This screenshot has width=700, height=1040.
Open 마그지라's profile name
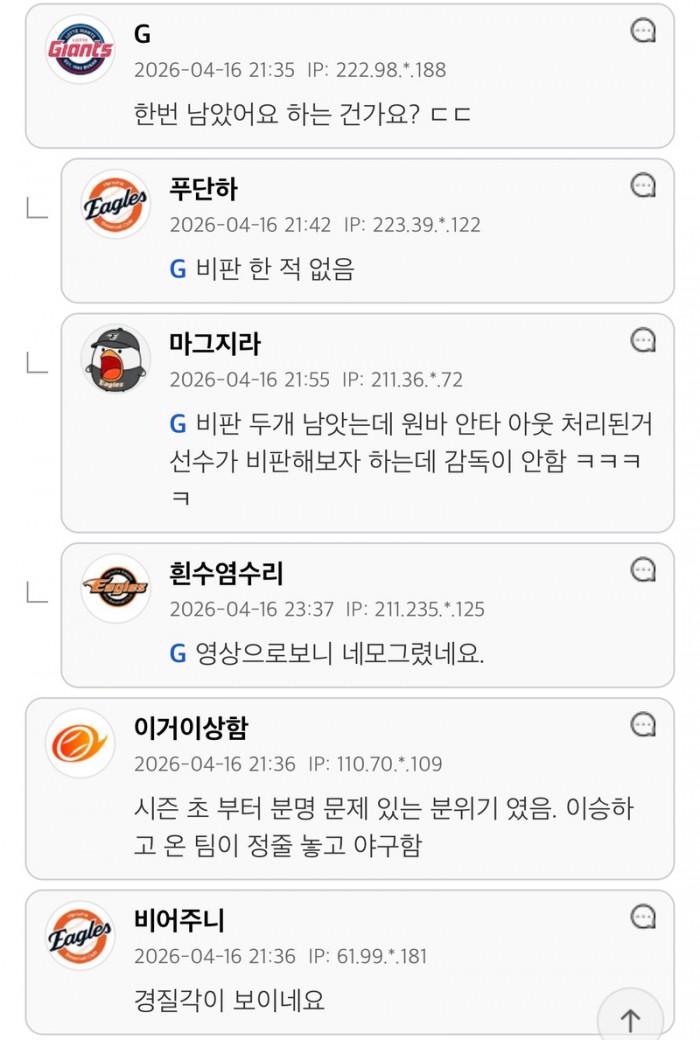point(214,344)
